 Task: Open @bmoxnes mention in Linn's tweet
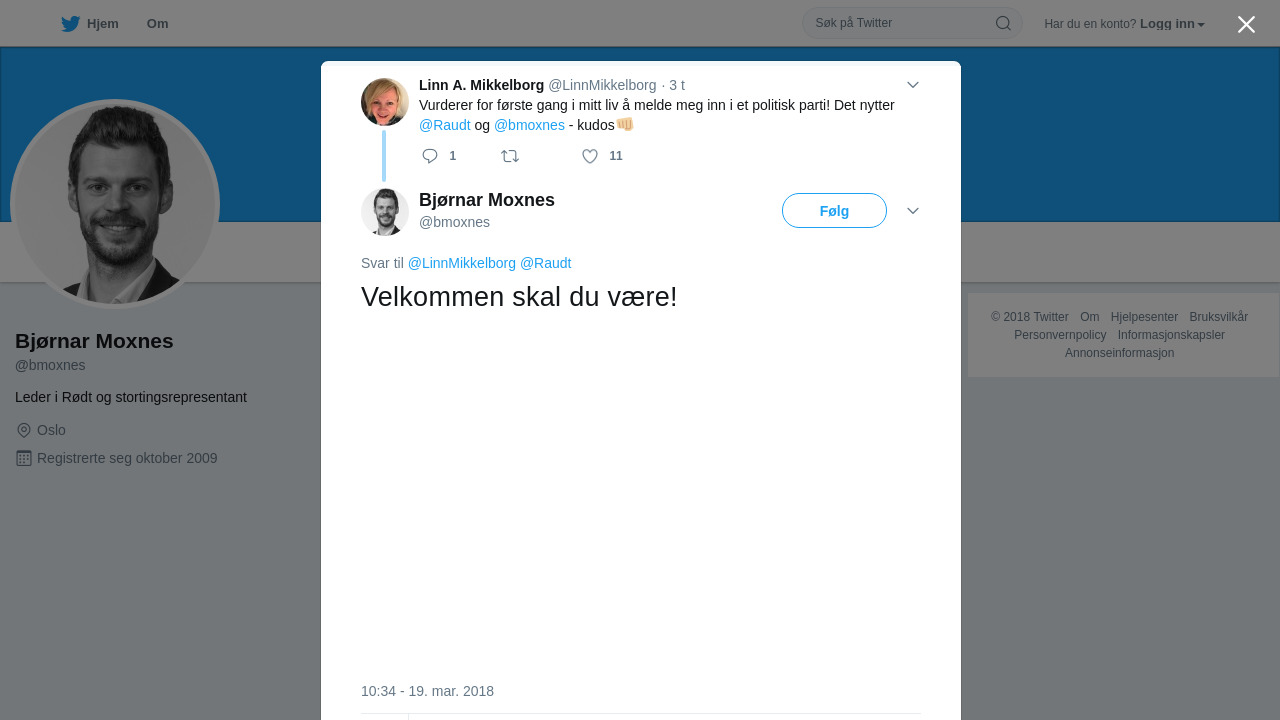(529, 125)
